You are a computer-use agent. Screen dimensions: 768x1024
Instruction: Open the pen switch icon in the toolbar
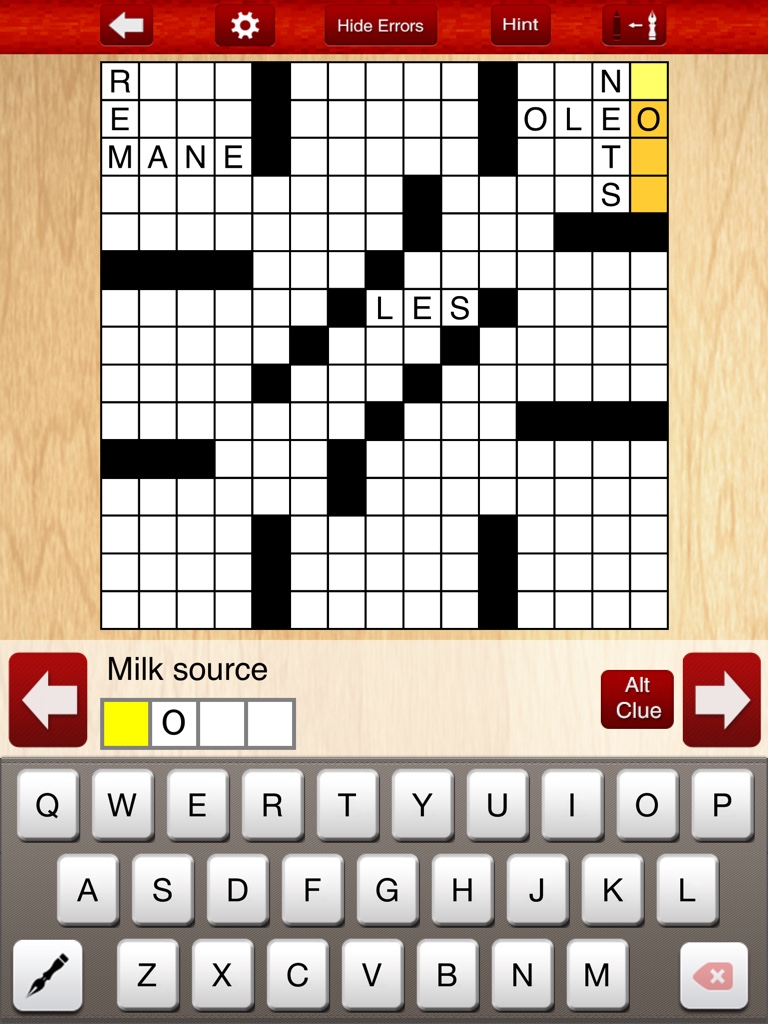tap(634, 25)
